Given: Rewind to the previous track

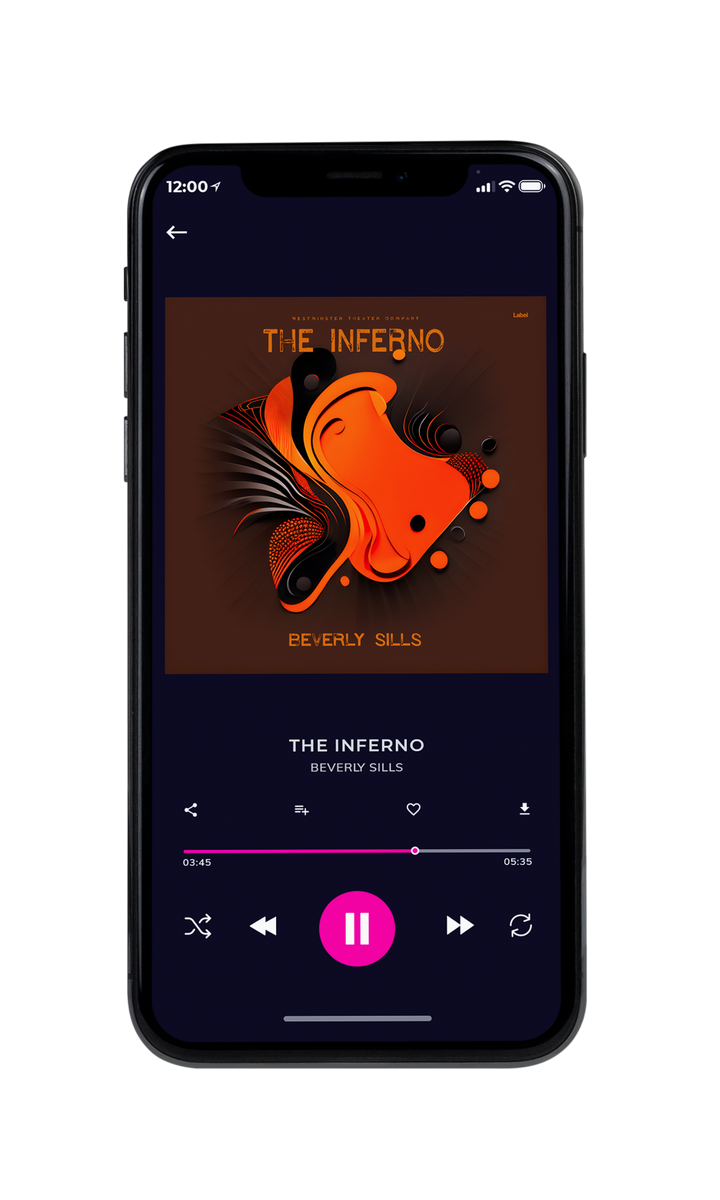Looking at the screenshot, I should click(263, 927).
